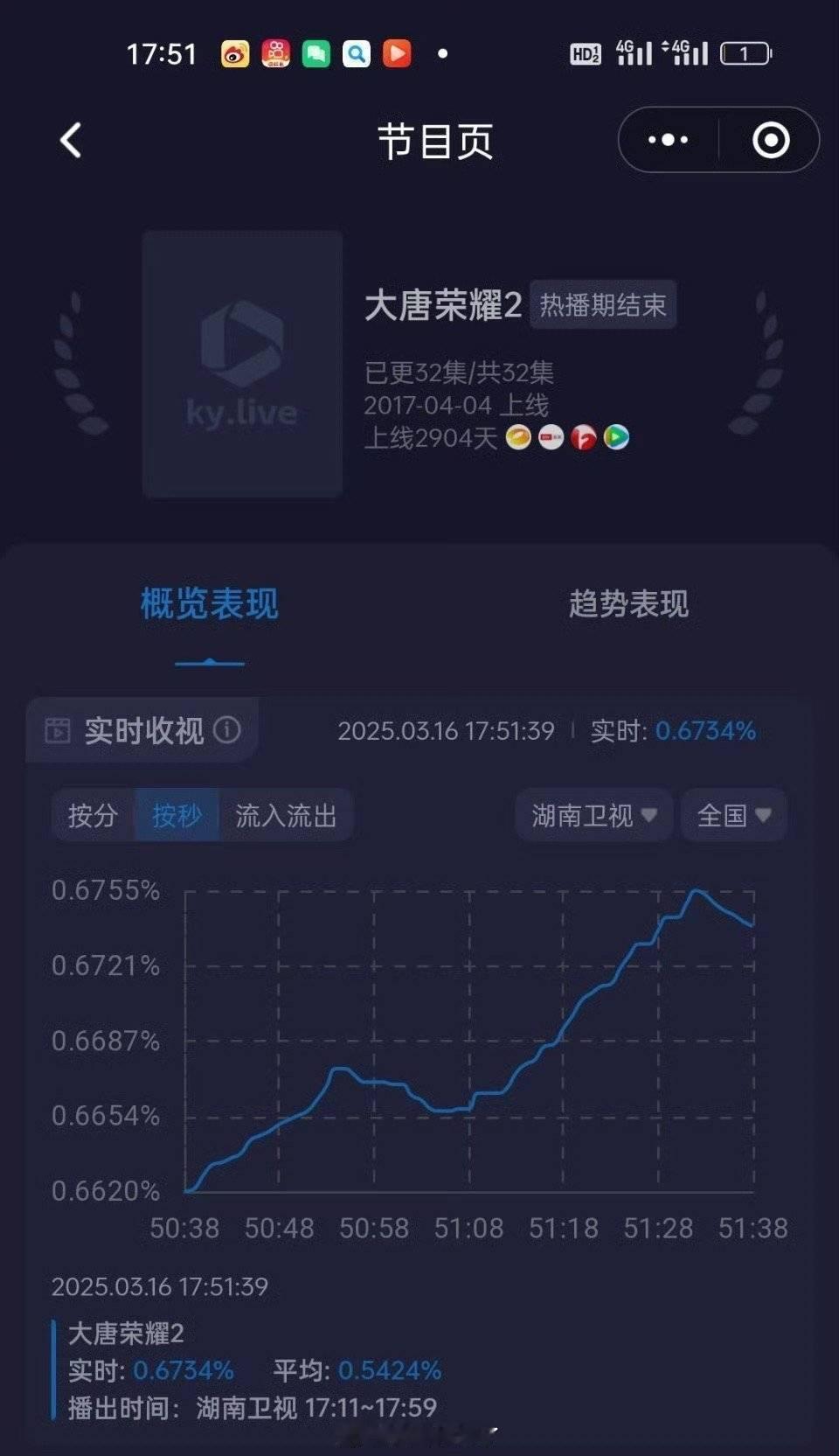Viewport: 839px width, 1456px height.
Task: Switch to the 趋势表现 tab
Action: click(x=631, y=605)
